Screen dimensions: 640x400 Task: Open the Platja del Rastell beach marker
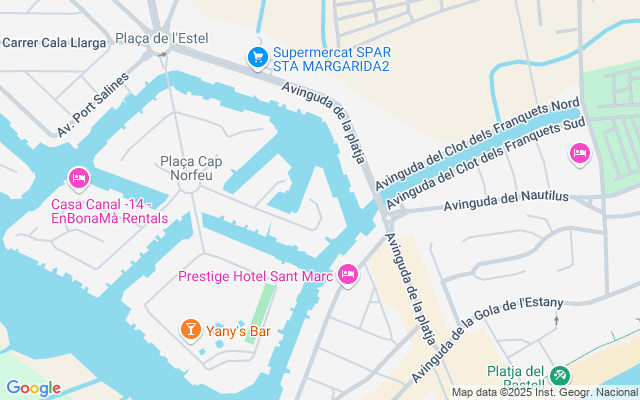(560, 376)
